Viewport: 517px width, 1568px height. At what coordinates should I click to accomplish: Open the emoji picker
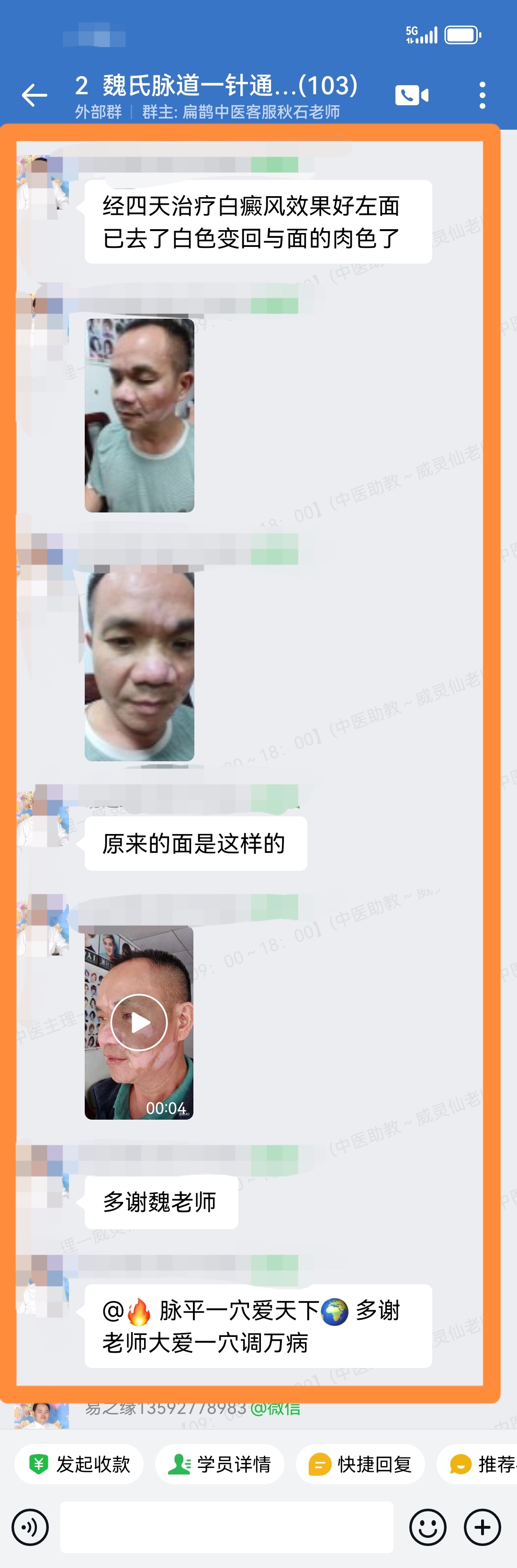428,1526
